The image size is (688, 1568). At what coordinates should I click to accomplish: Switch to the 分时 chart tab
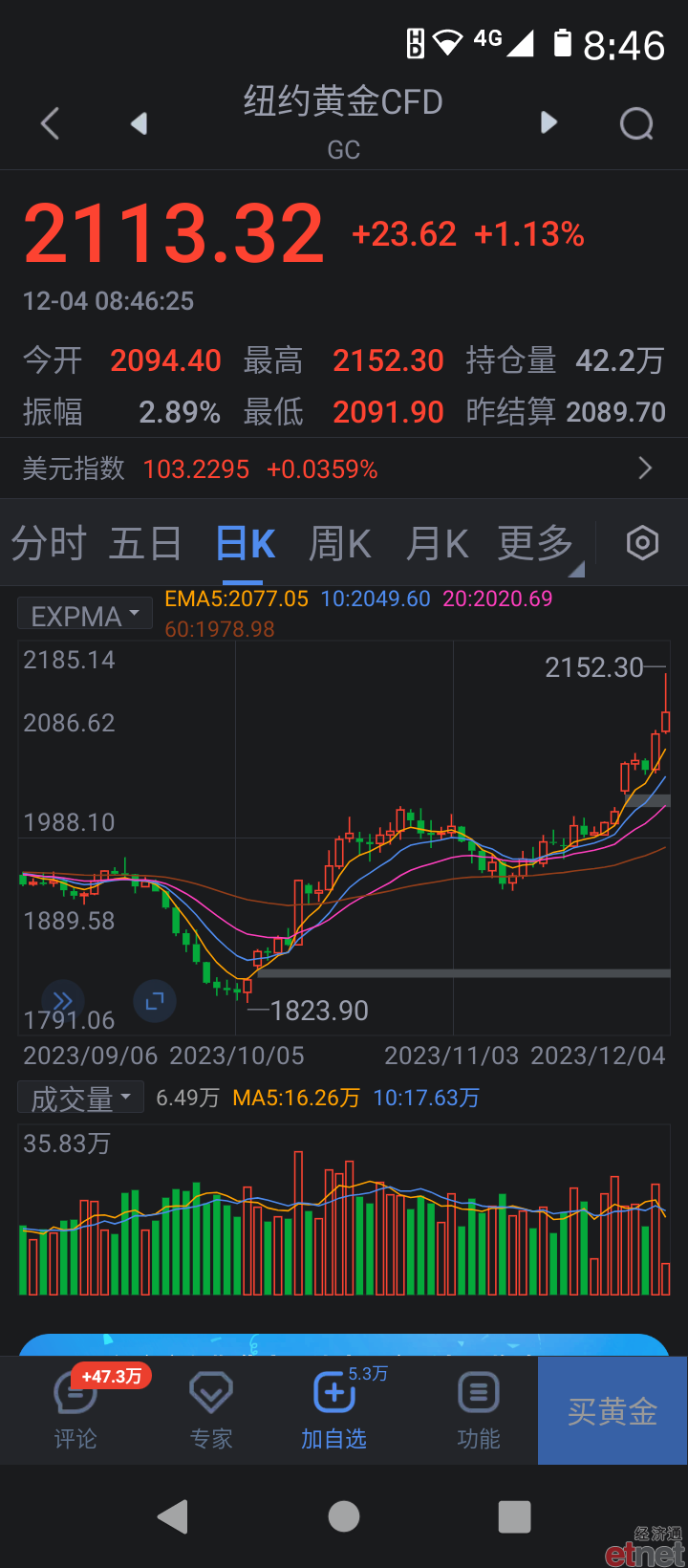[x=49, y=544]
